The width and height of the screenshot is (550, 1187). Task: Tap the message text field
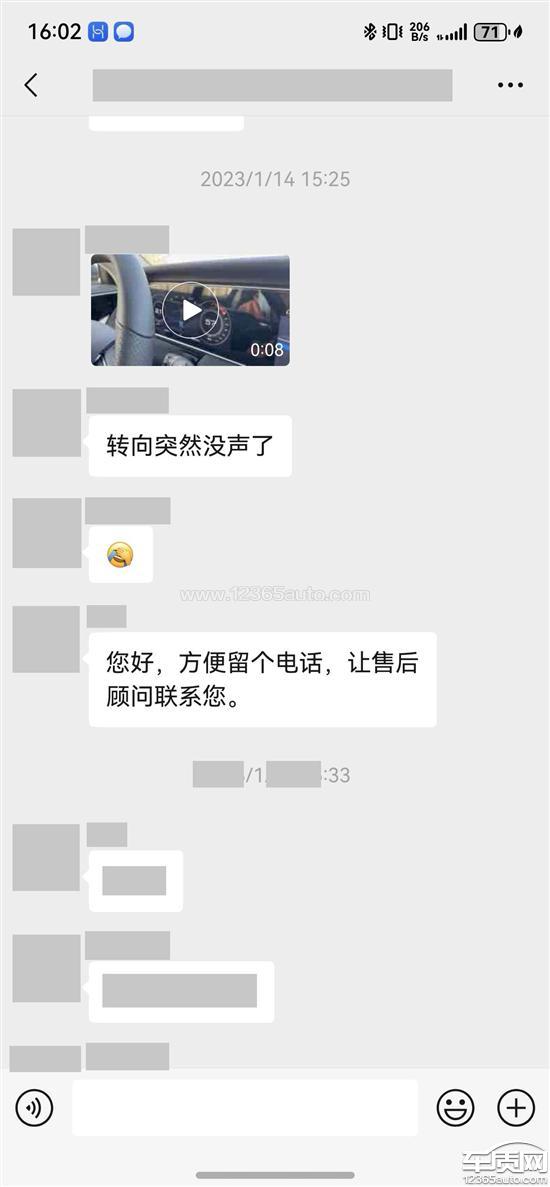click(245, 1108)
